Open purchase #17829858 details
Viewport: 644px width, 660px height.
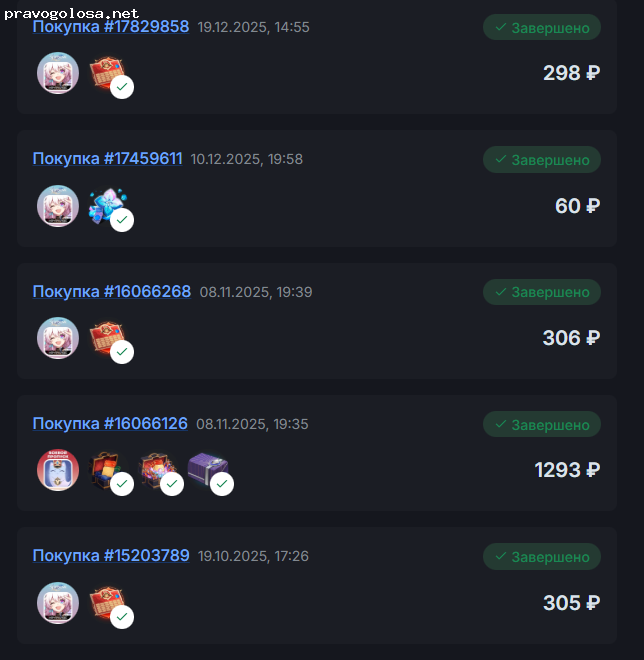tap(110, 27)
